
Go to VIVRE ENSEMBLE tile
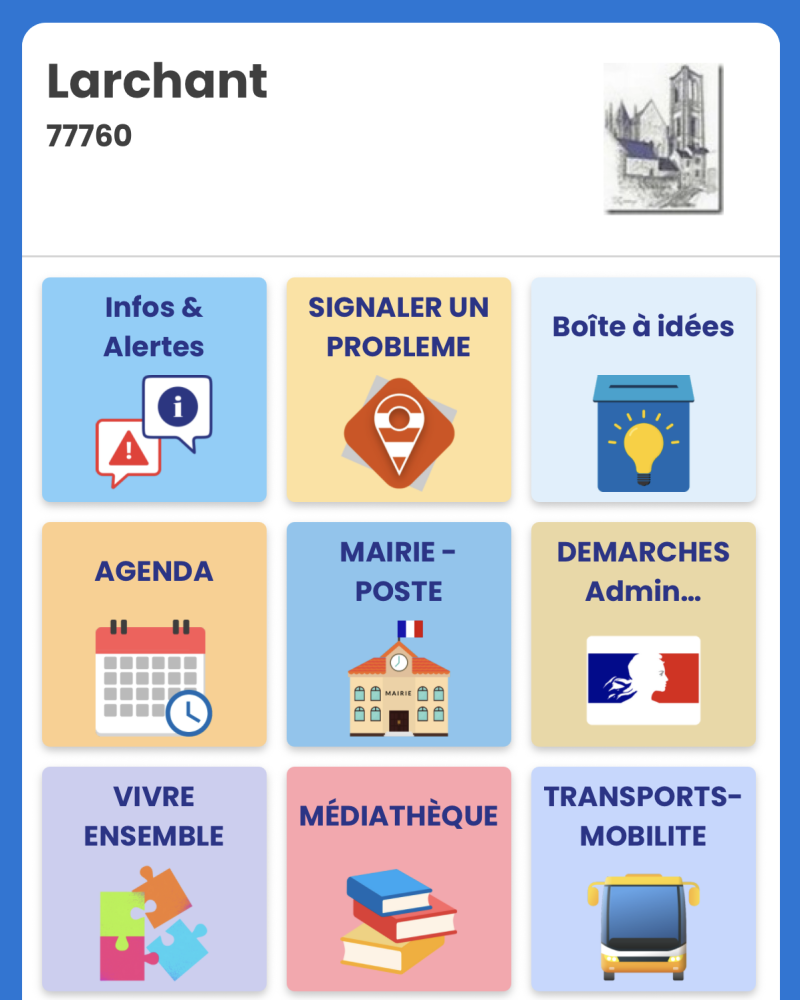point(154,879)
